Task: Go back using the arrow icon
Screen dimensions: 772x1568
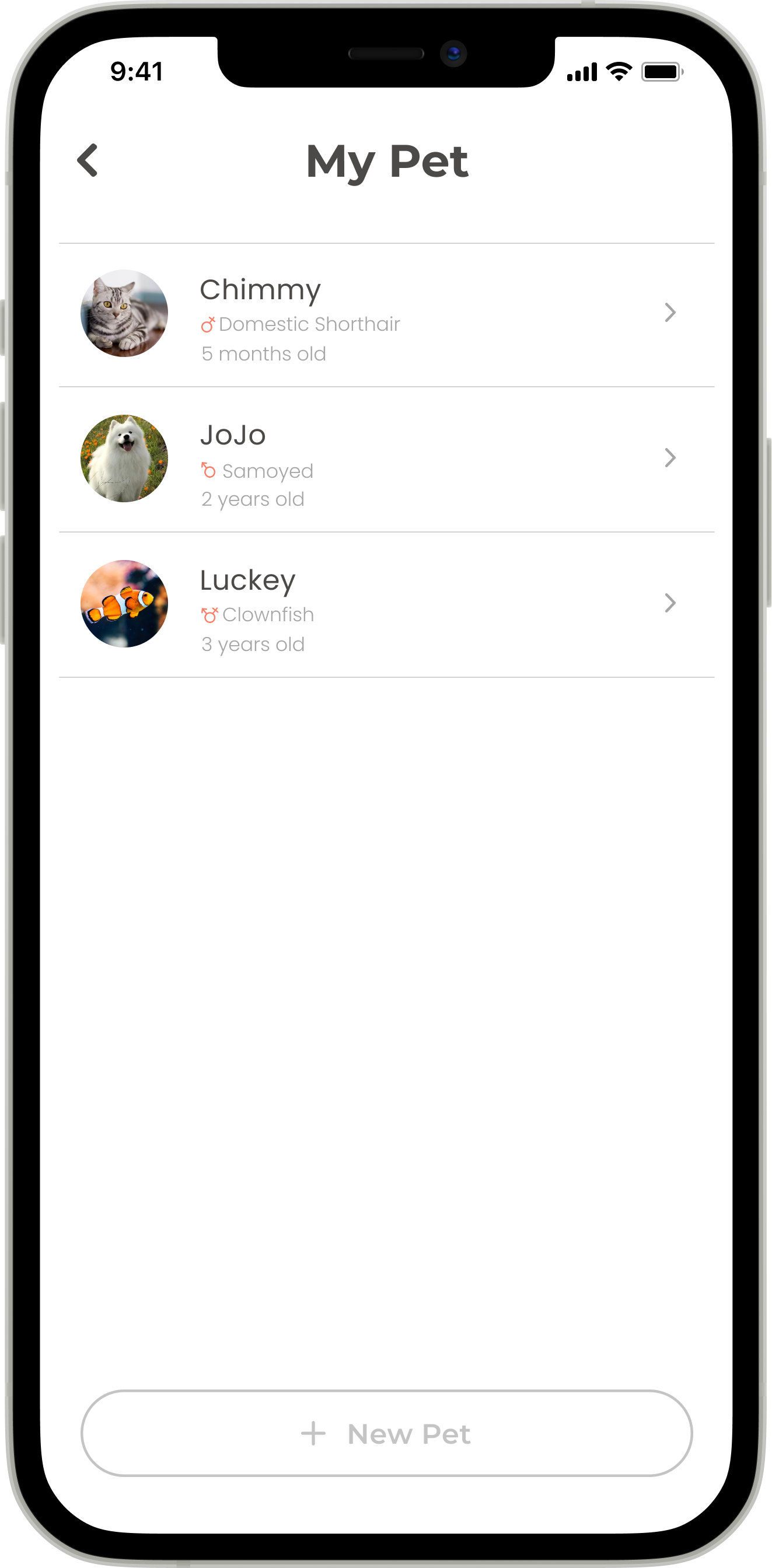Action: point(88,160)
